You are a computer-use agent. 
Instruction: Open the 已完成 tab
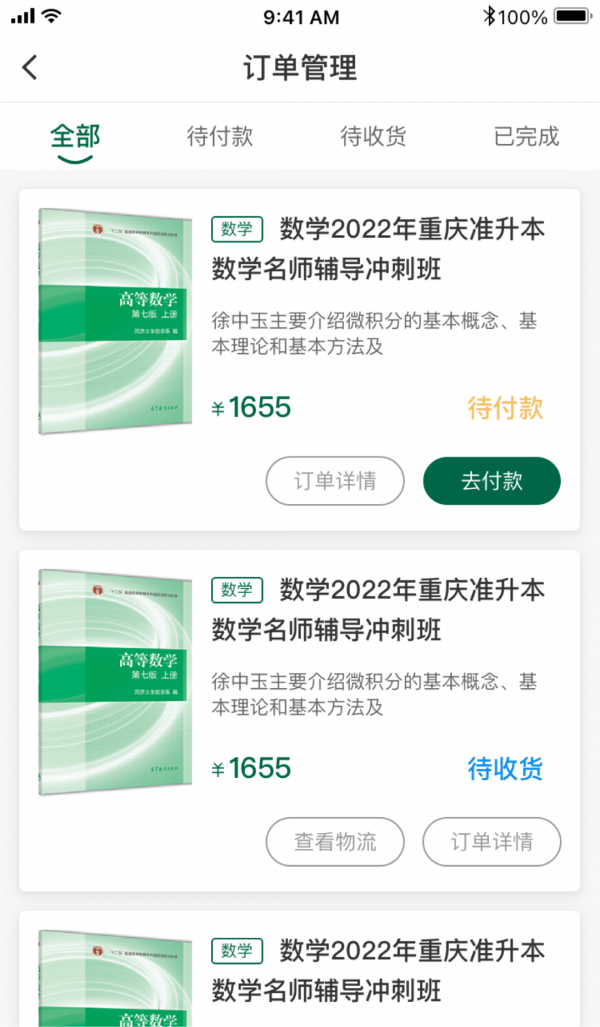[x=526, y=136]
